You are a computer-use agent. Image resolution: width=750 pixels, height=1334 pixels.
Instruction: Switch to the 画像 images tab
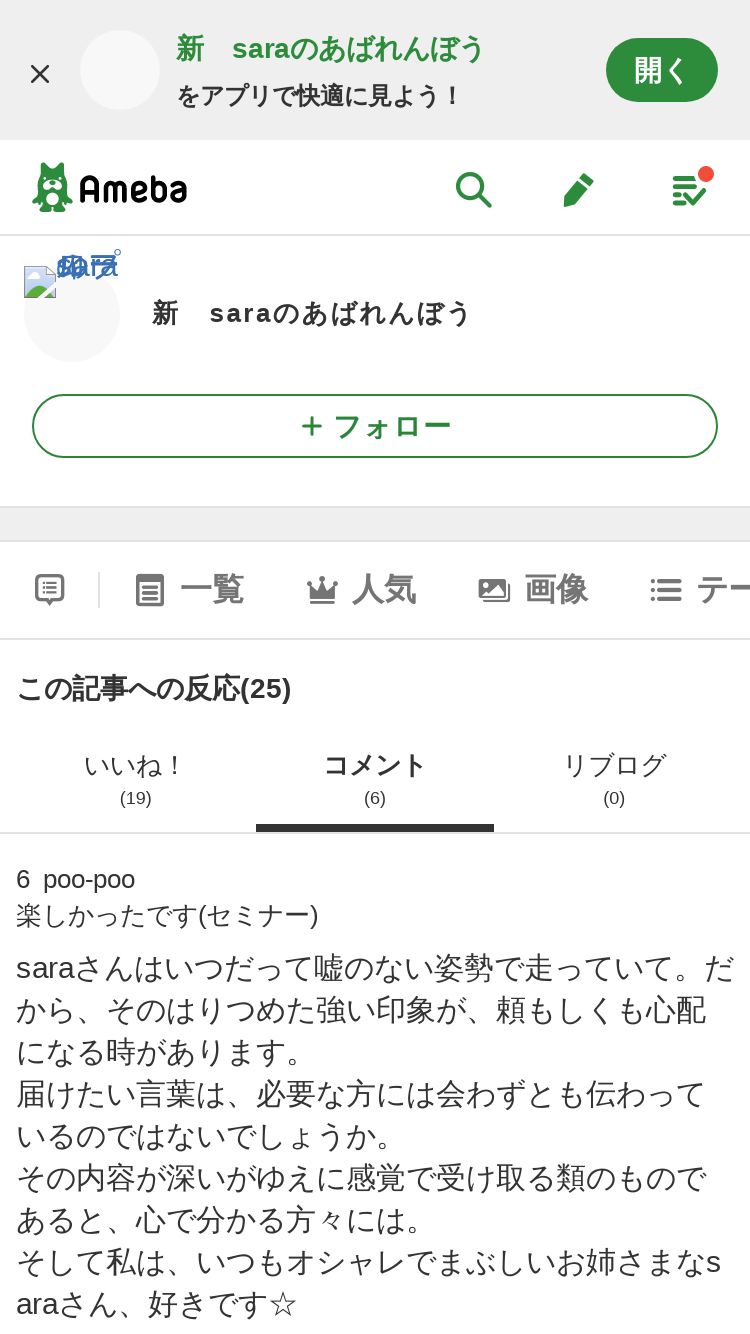pos(533,589)
